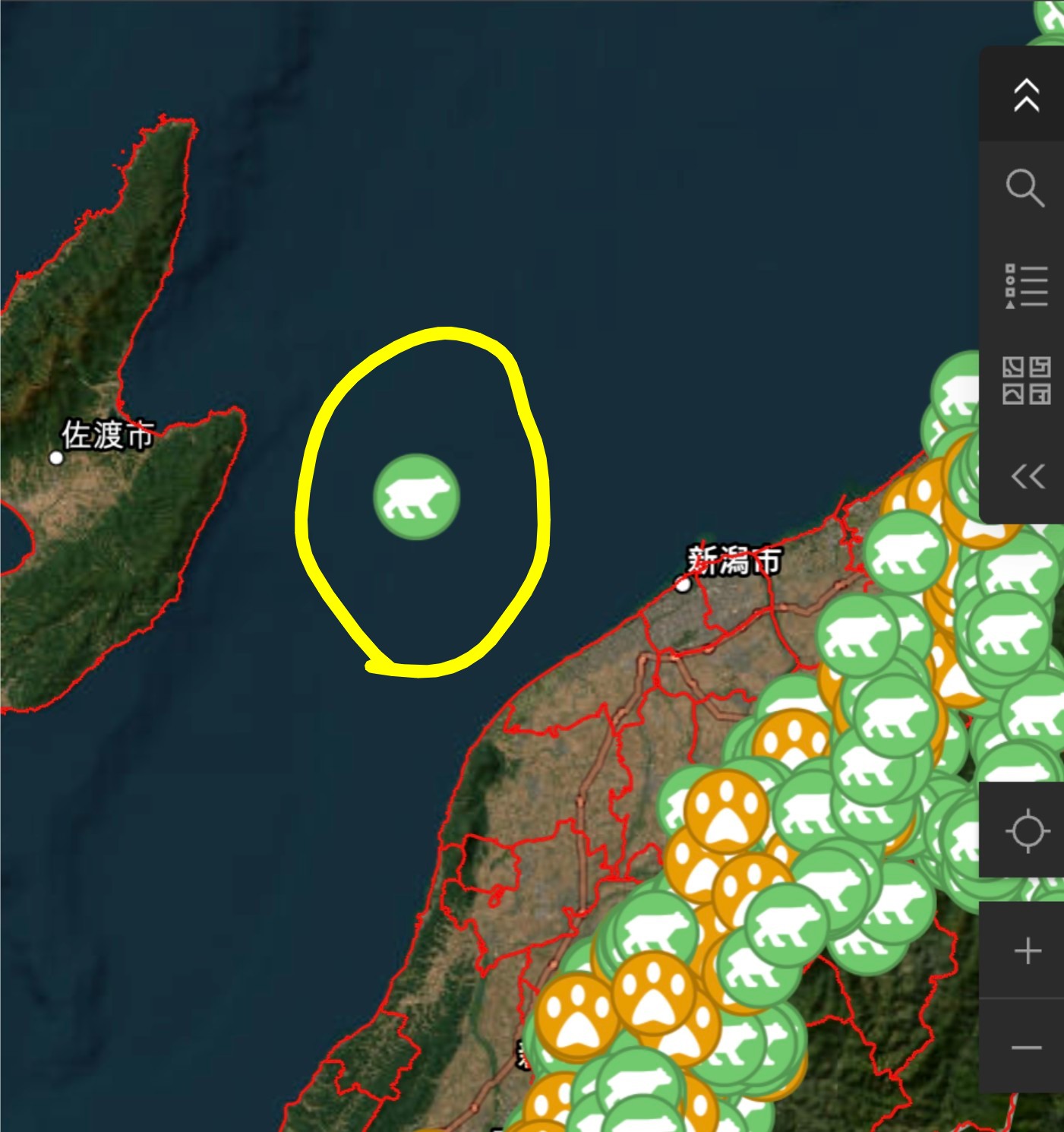Collapse the side panel with the double left arrows
This screenshot has height=1132, width=1064.
1028,476
